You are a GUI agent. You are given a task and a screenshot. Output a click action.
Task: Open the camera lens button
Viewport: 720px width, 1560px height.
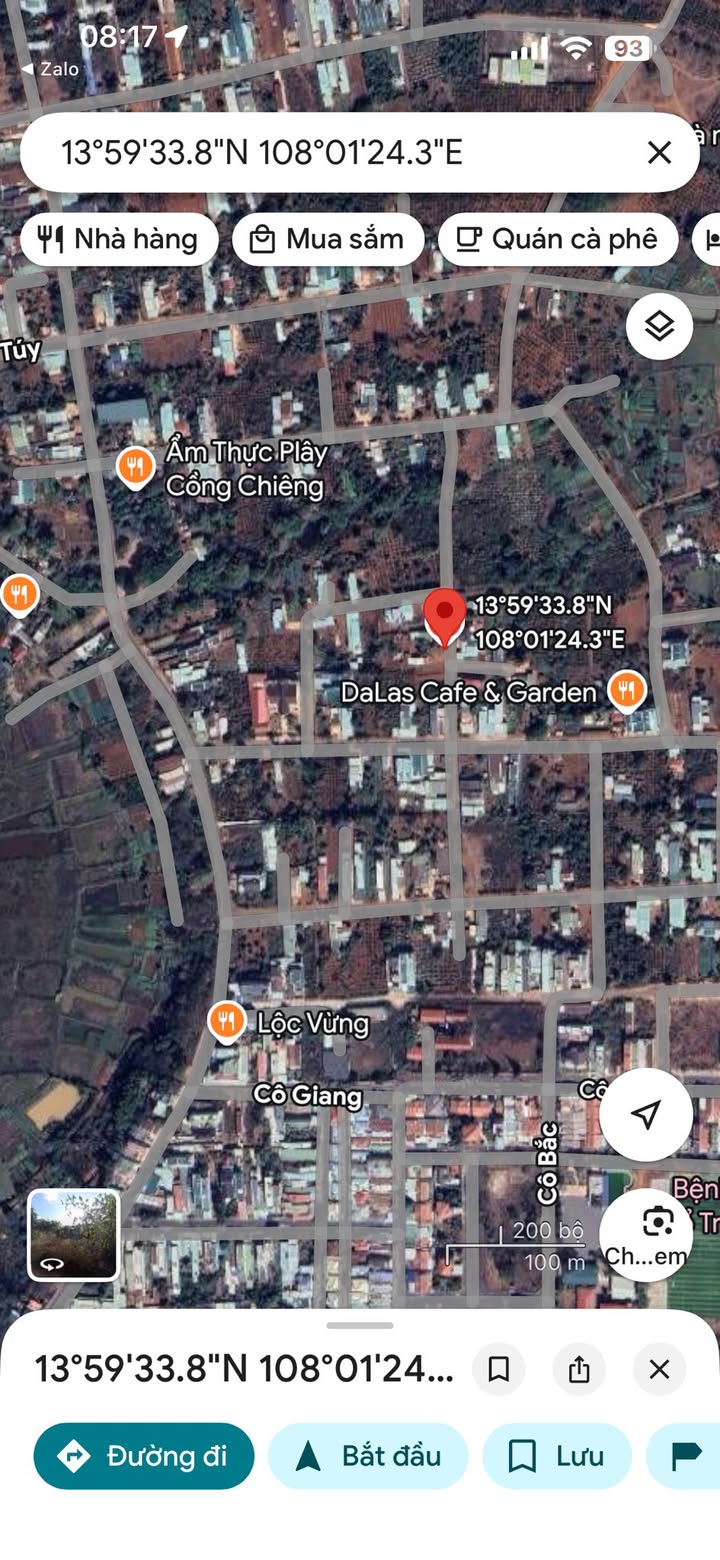click(x=657, y=1234)
